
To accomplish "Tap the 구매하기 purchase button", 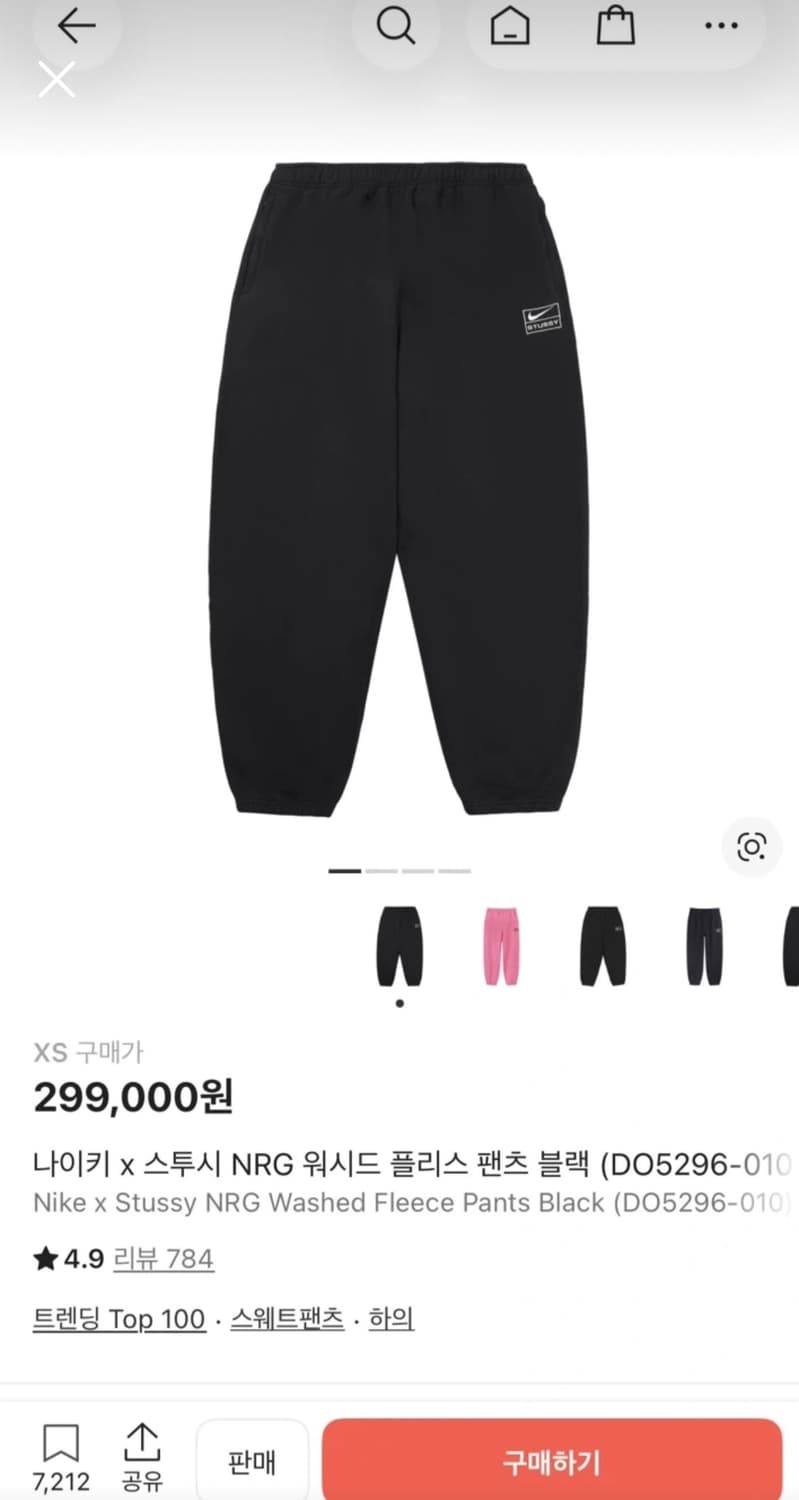I will click(x=551, y=1459).
